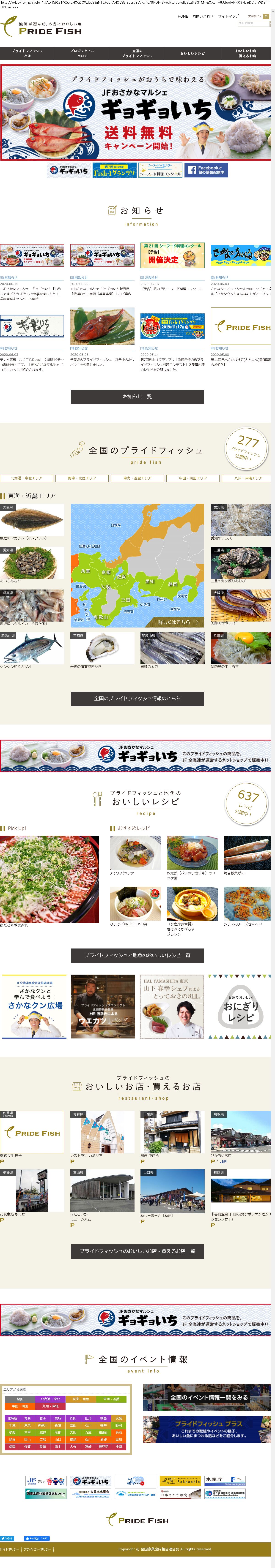This screenshot has height=1568, width=275.
Task: Open プライドフィッシュと地魚のおいしいレシピ一覧
Action: coord(137,955)
